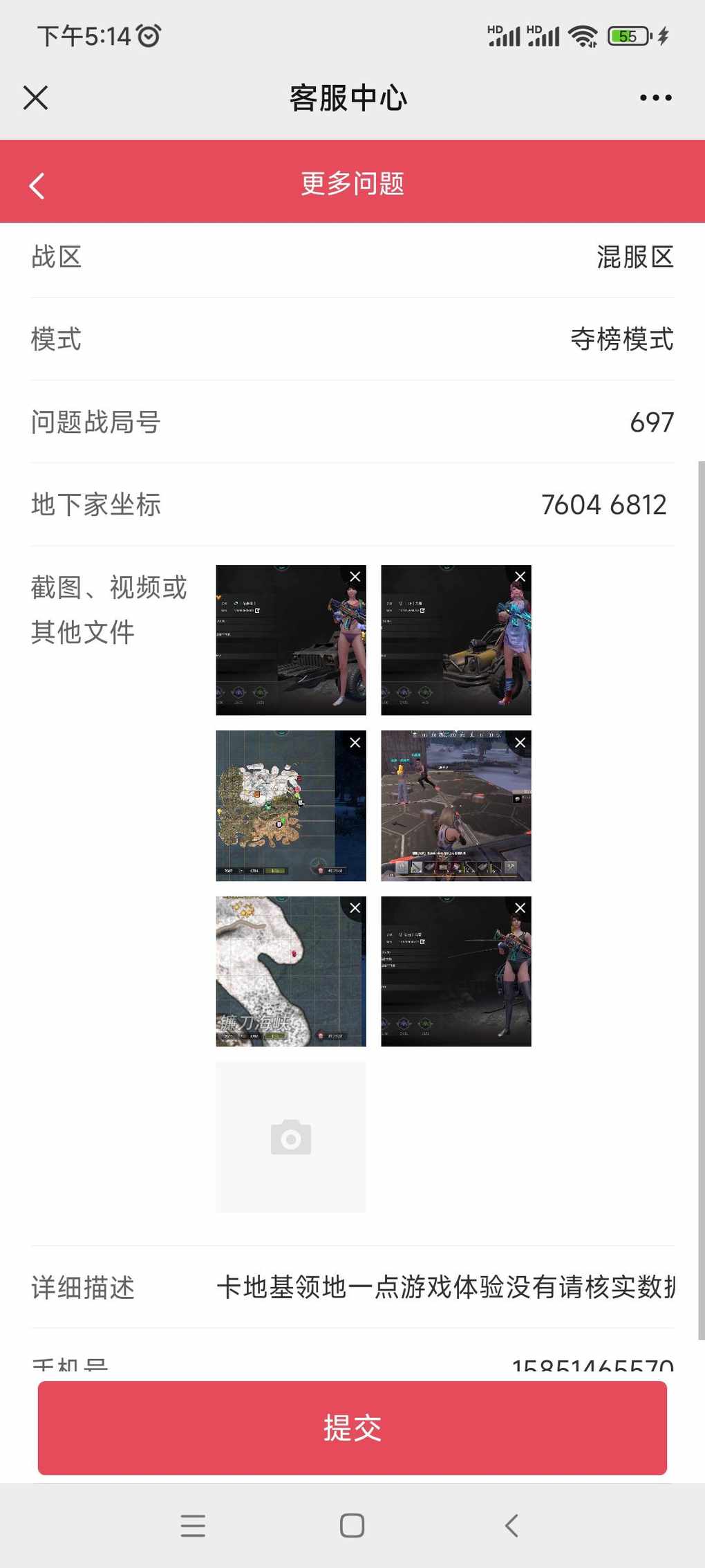The image size is (705, 1568).
Task: Submit the form with 提交
Action: tap(352, 1428)
